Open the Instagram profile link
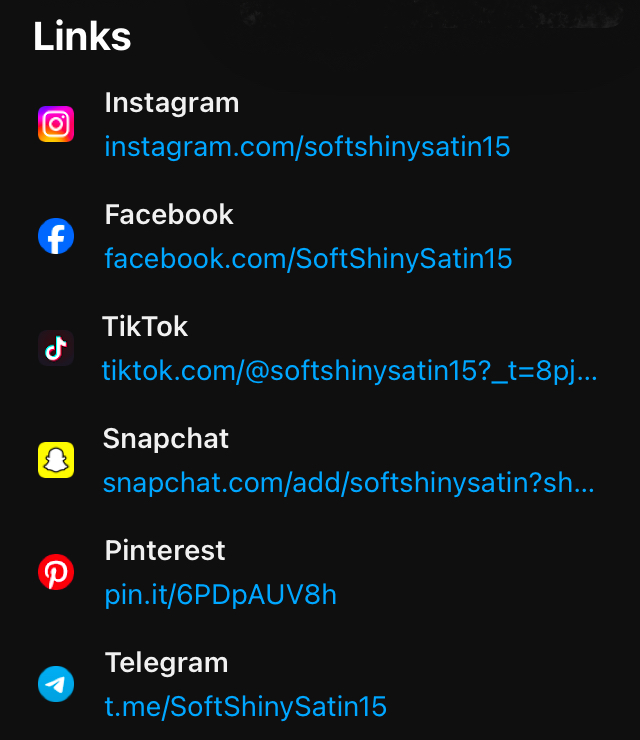 click(307, 148)
